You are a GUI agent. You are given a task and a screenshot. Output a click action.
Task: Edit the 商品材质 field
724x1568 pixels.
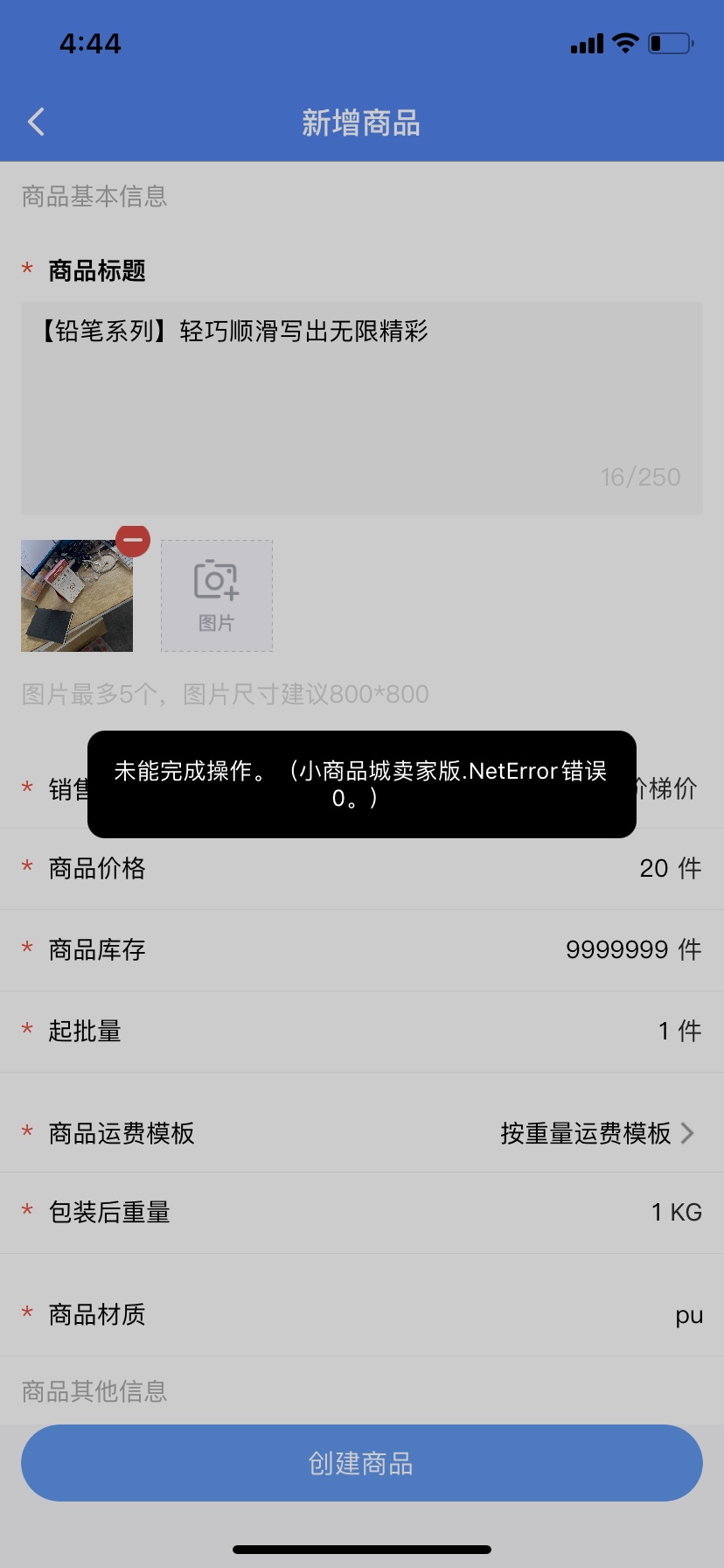(x=362, y=1315)
